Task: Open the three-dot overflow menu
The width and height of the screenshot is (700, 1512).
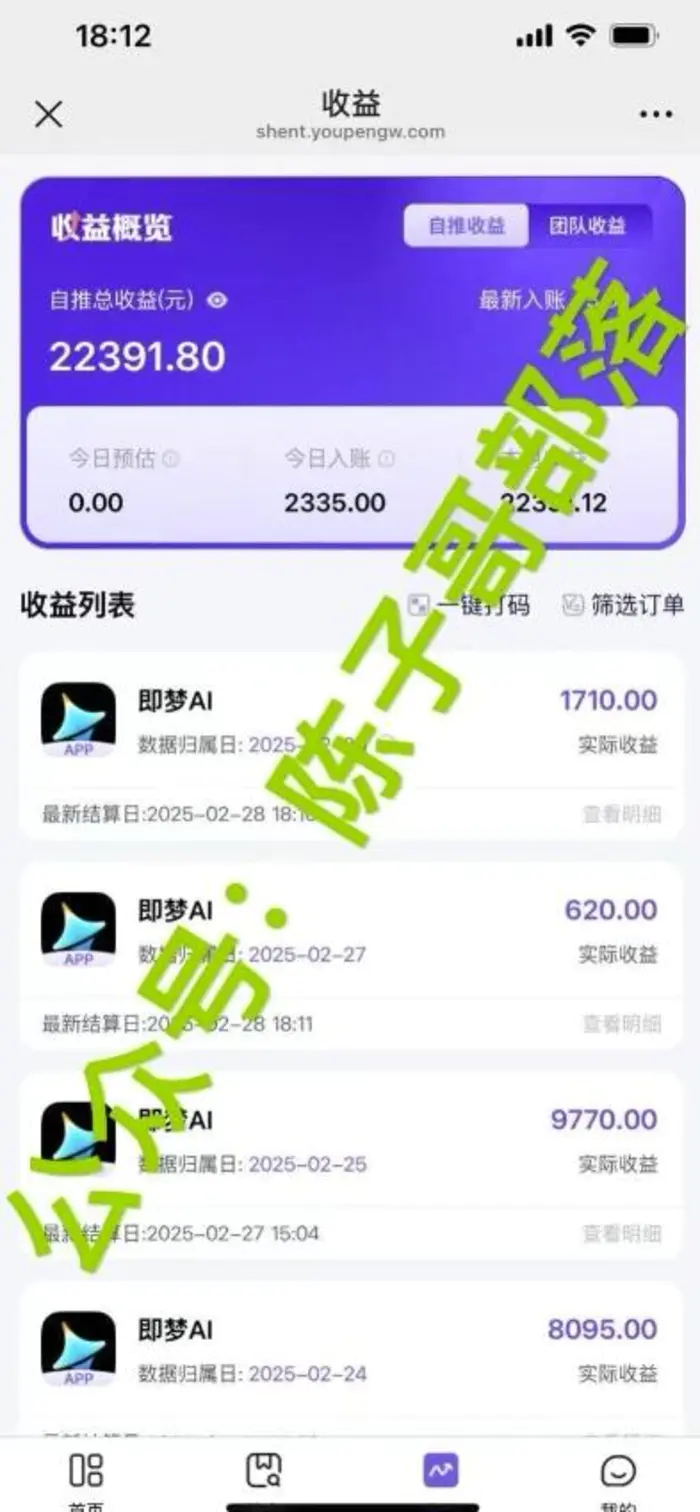Action: pos(655,115)
